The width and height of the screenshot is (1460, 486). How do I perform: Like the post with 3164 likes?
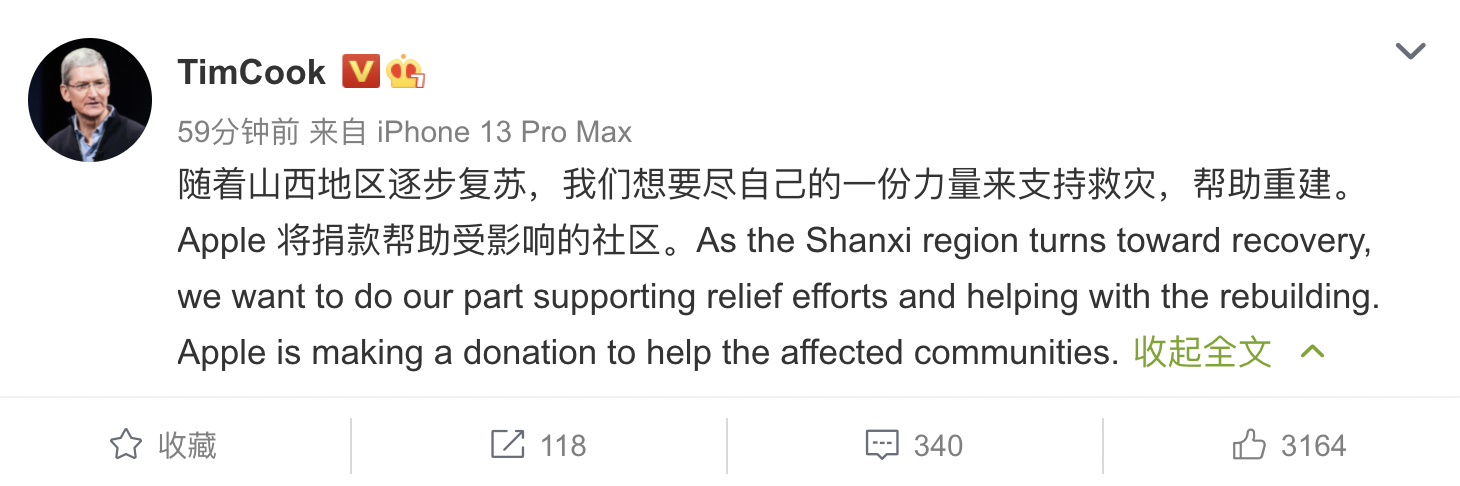pyautogui.click(x=1289, y=445)
